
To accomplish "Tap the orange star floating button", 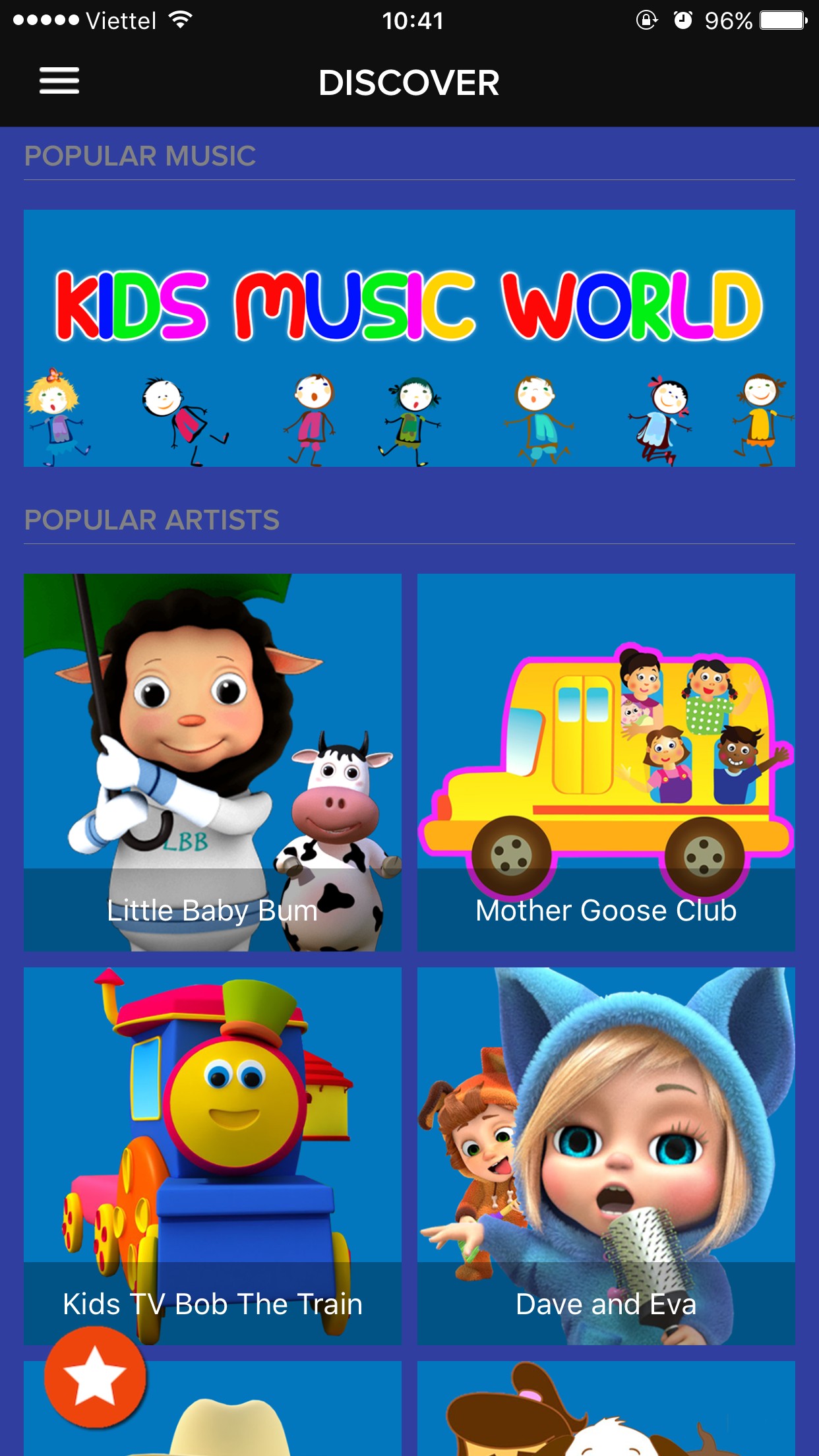I will 95,1377.
